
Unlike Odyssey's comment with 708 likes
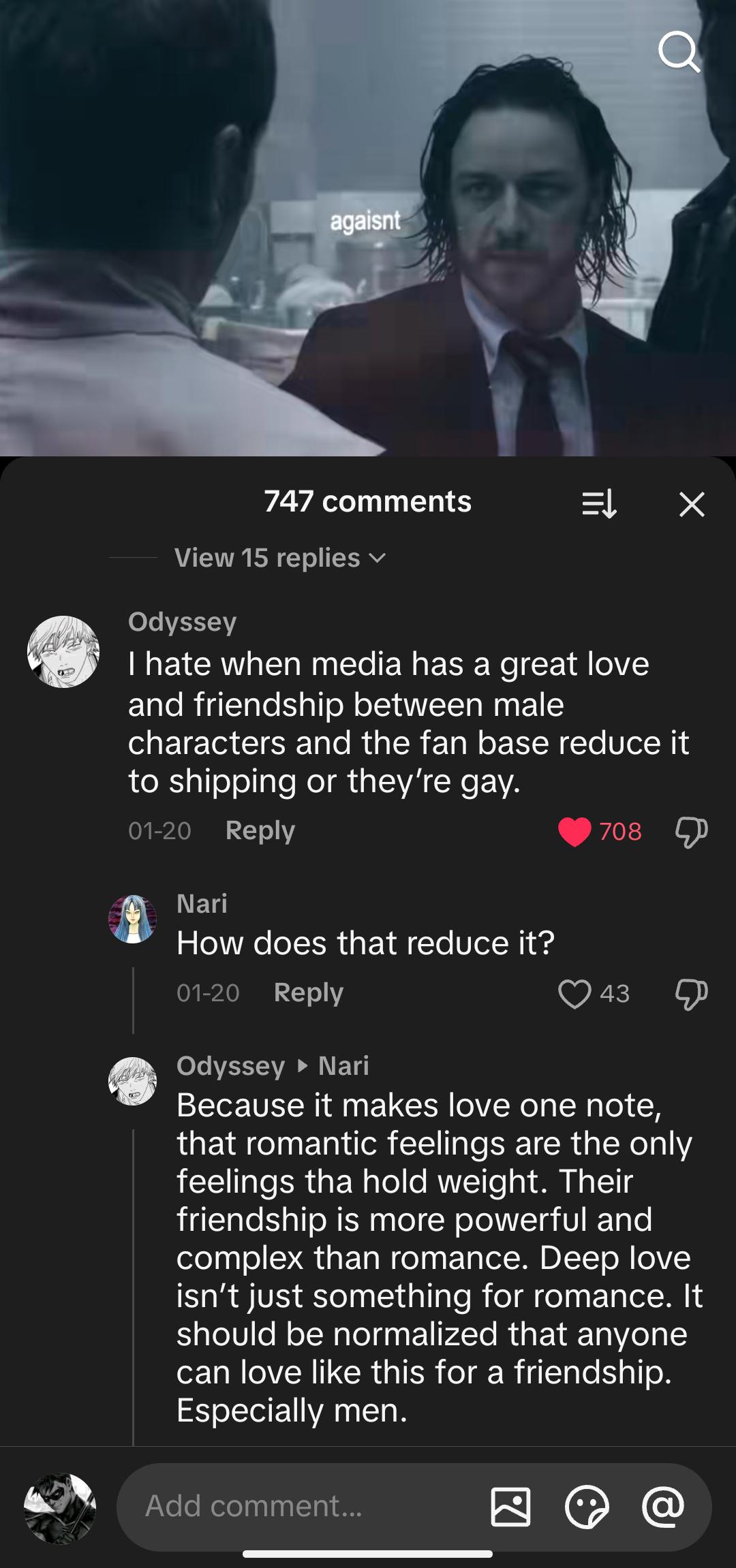pos(574,832)
